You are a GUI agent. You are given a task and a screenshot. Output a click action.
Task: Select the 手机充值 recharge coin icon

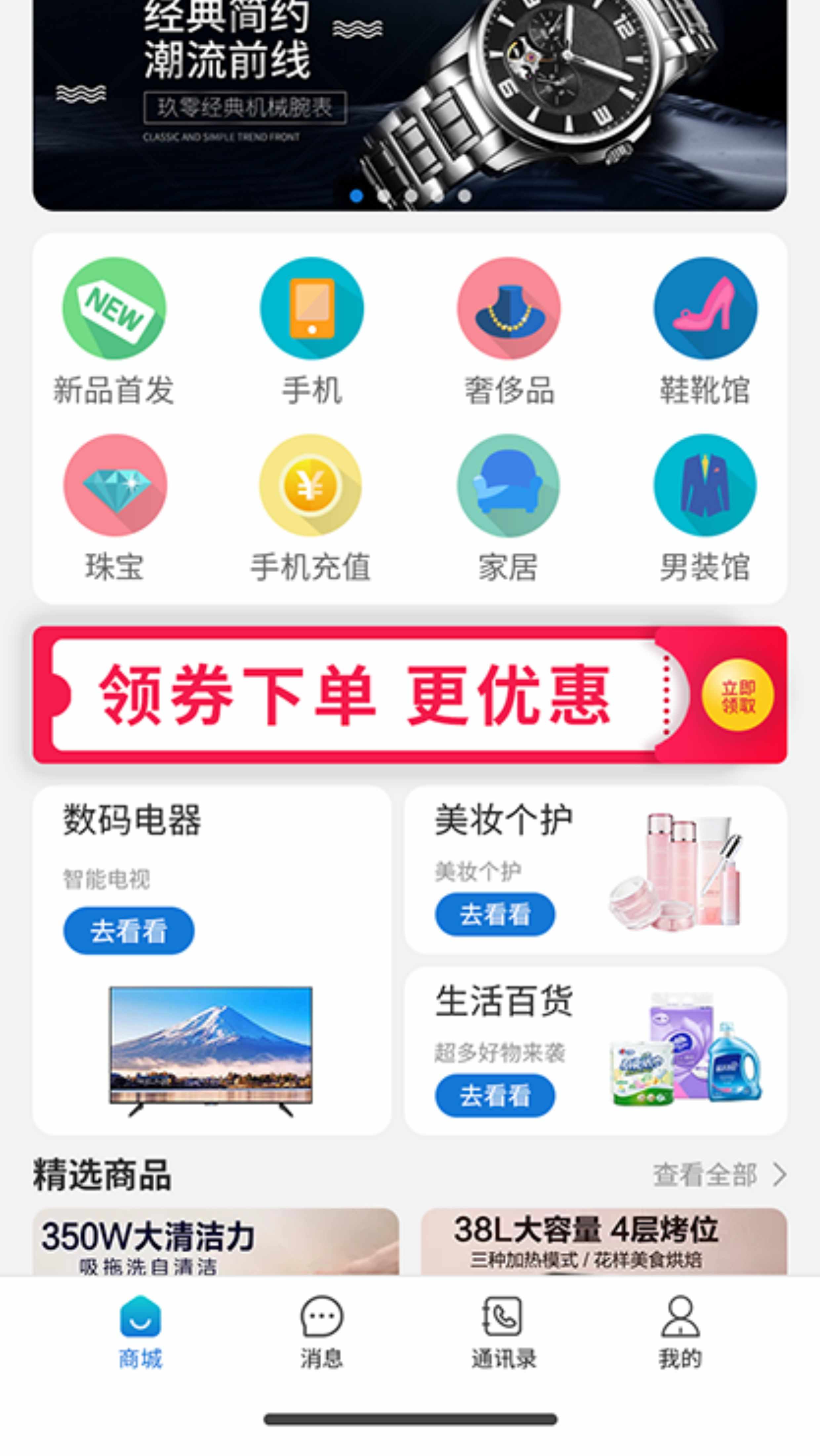311,486
